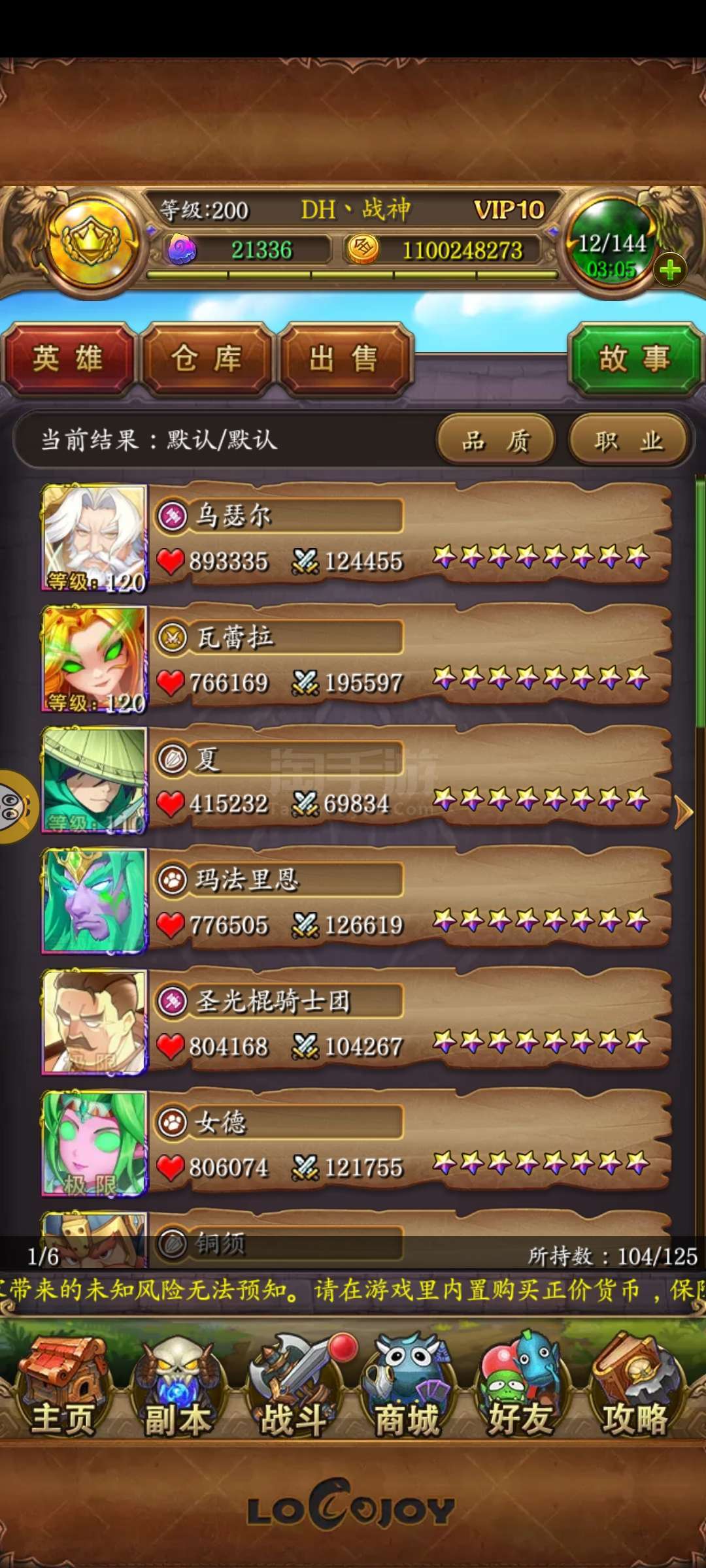The height and width of the screenshot is (1568, 706).
Task: Filter heroes by 职业
Action: [628, 441]
